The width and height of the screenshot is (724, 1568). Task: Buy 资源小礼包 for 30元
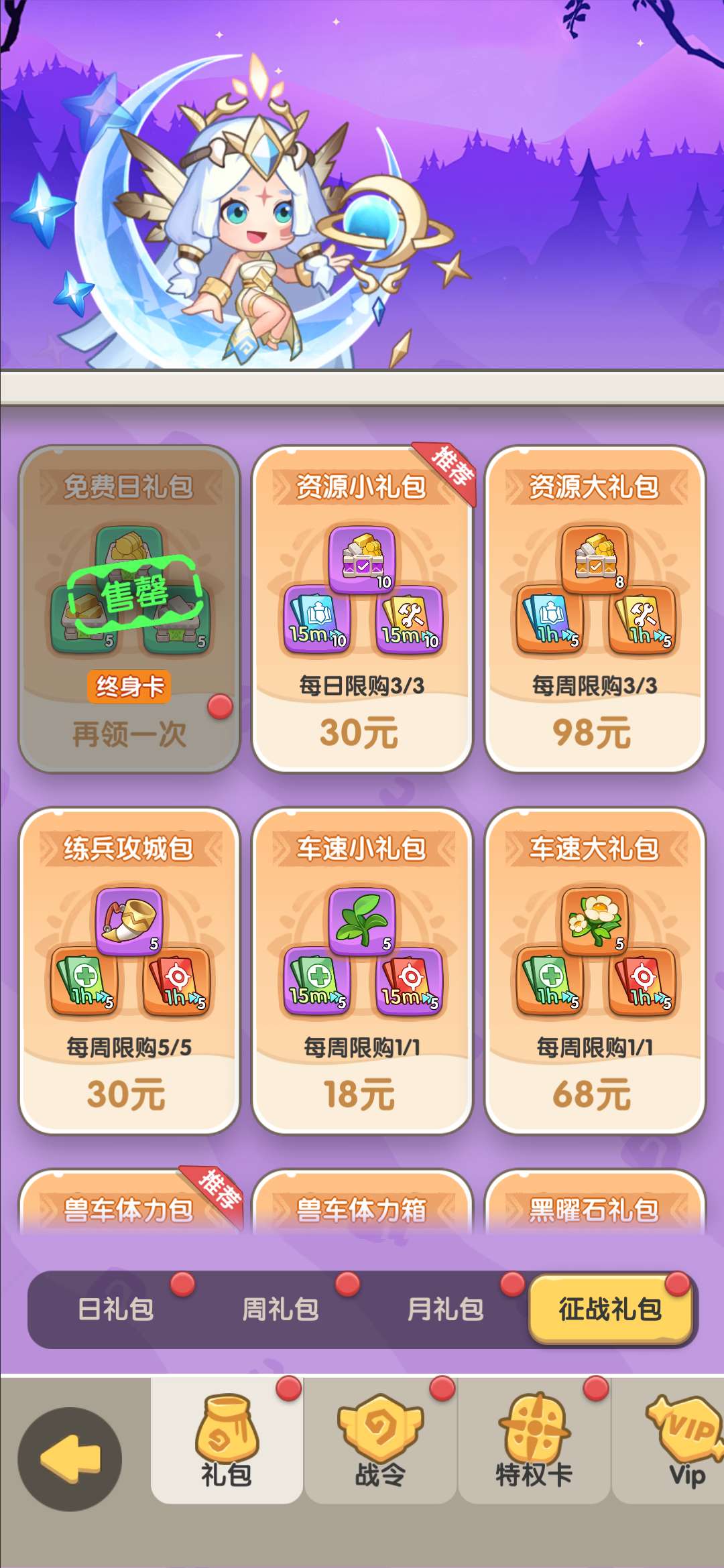click(361, 732)
